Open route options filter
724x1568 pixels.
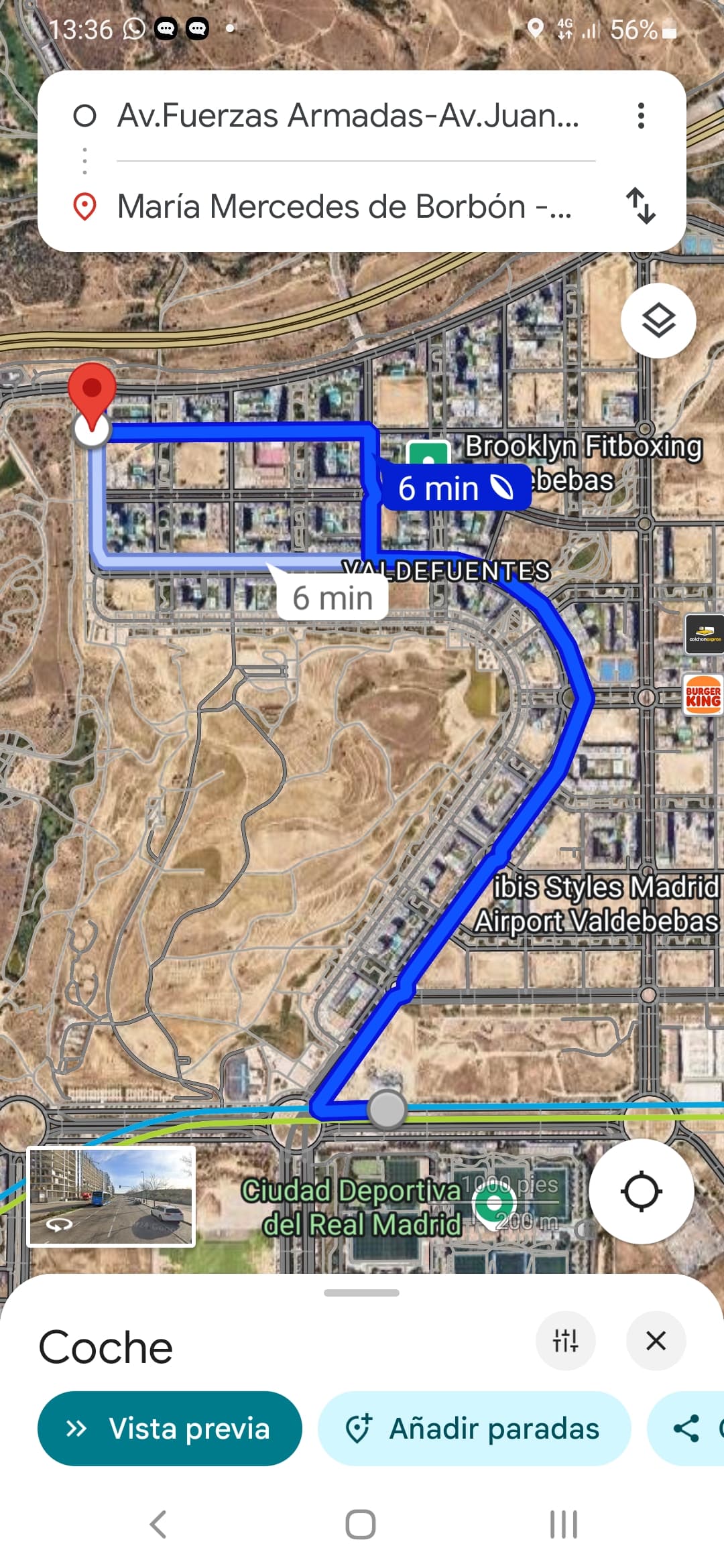point(565,1341)
